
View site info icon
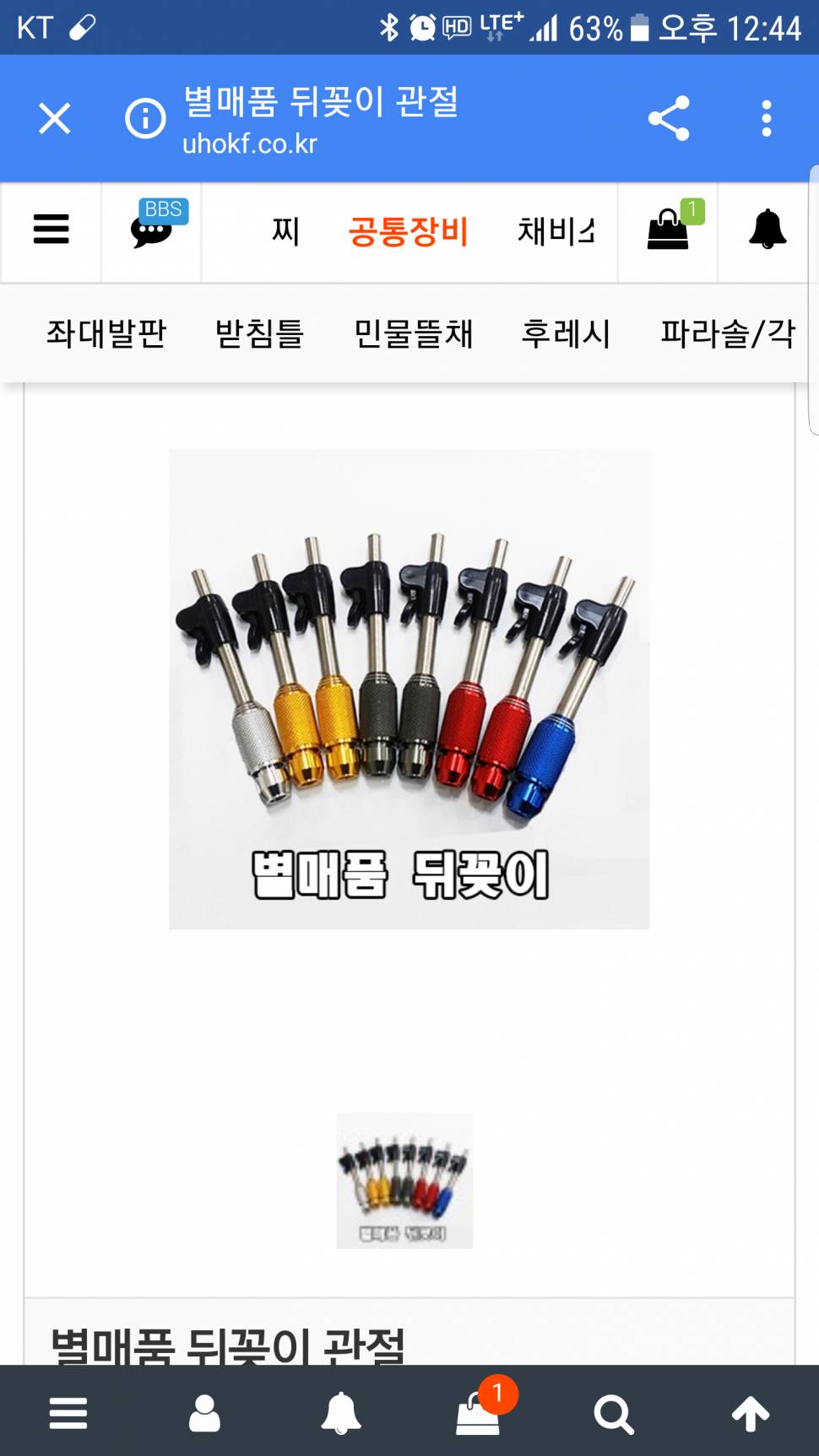(145, 118)
